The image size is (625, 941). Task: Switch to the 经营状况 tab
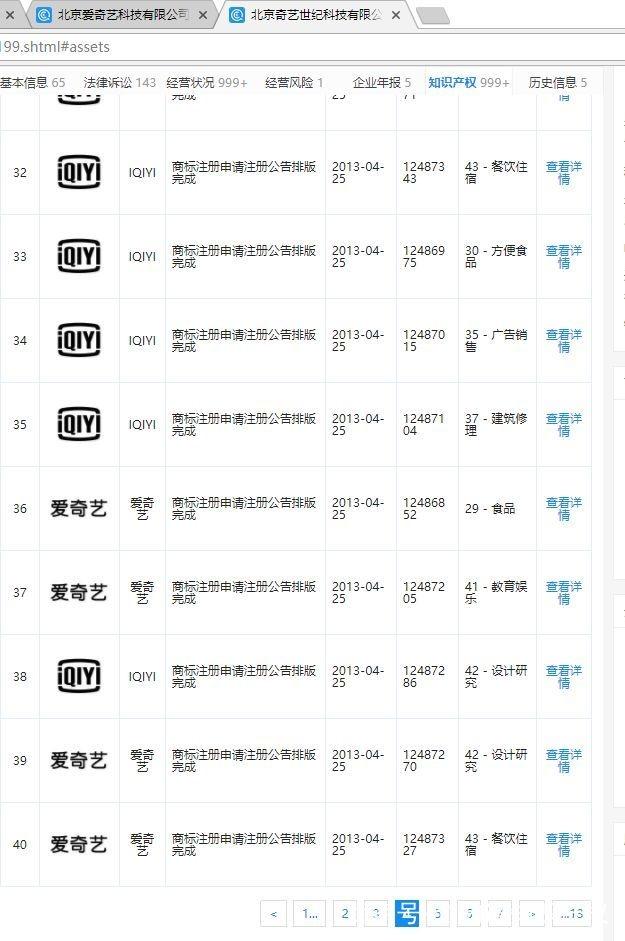(x=205, y=83)
